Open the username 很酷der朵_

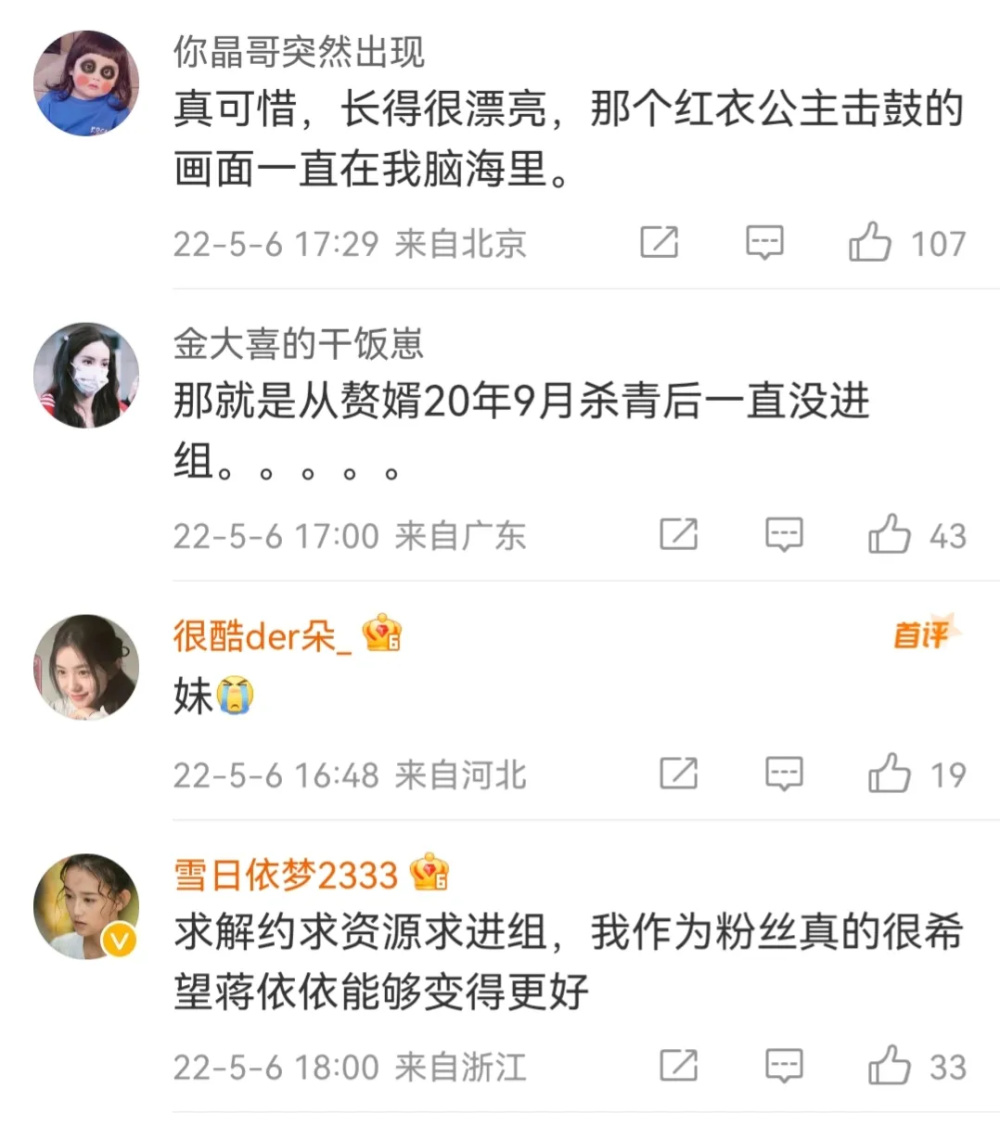click(x=262, y=635)
